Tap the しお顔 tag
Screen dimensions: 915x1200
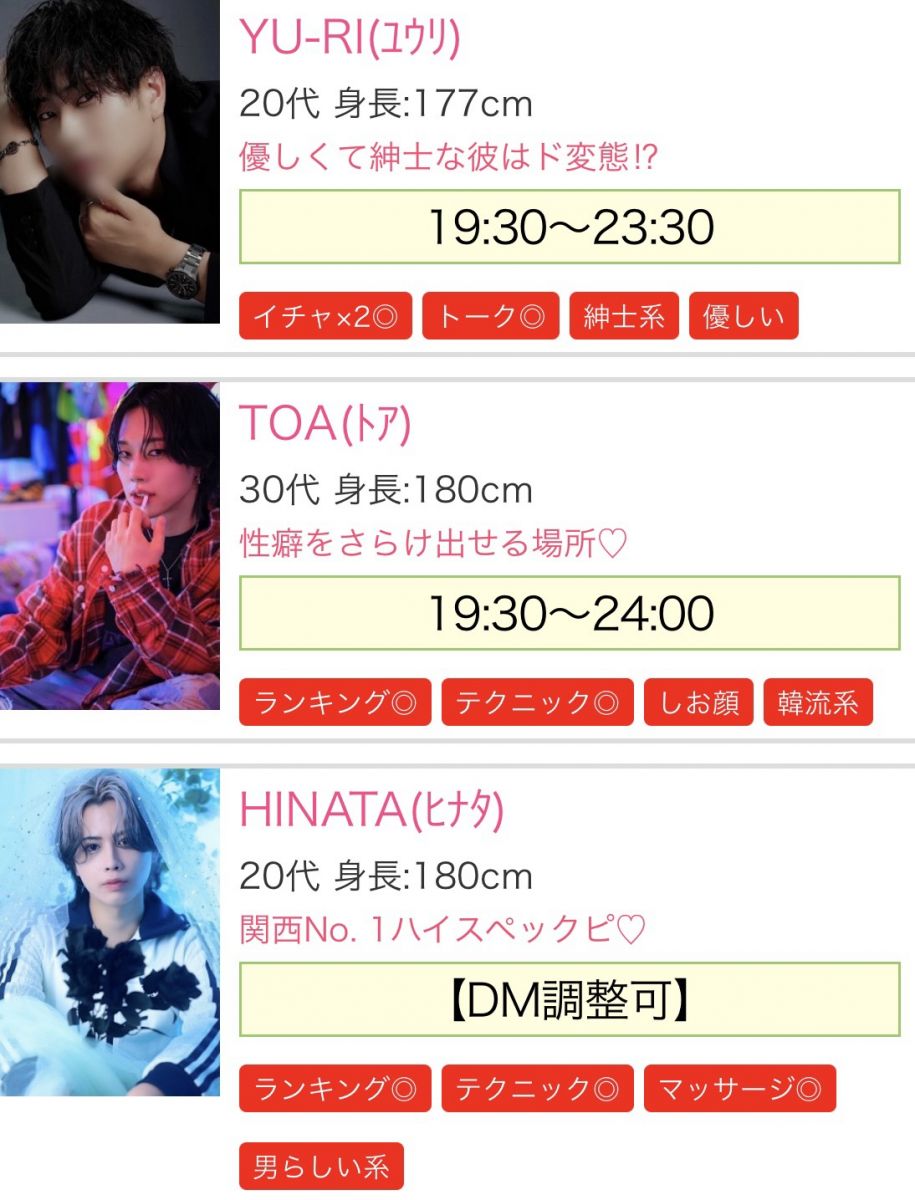(x=698, y=703)
